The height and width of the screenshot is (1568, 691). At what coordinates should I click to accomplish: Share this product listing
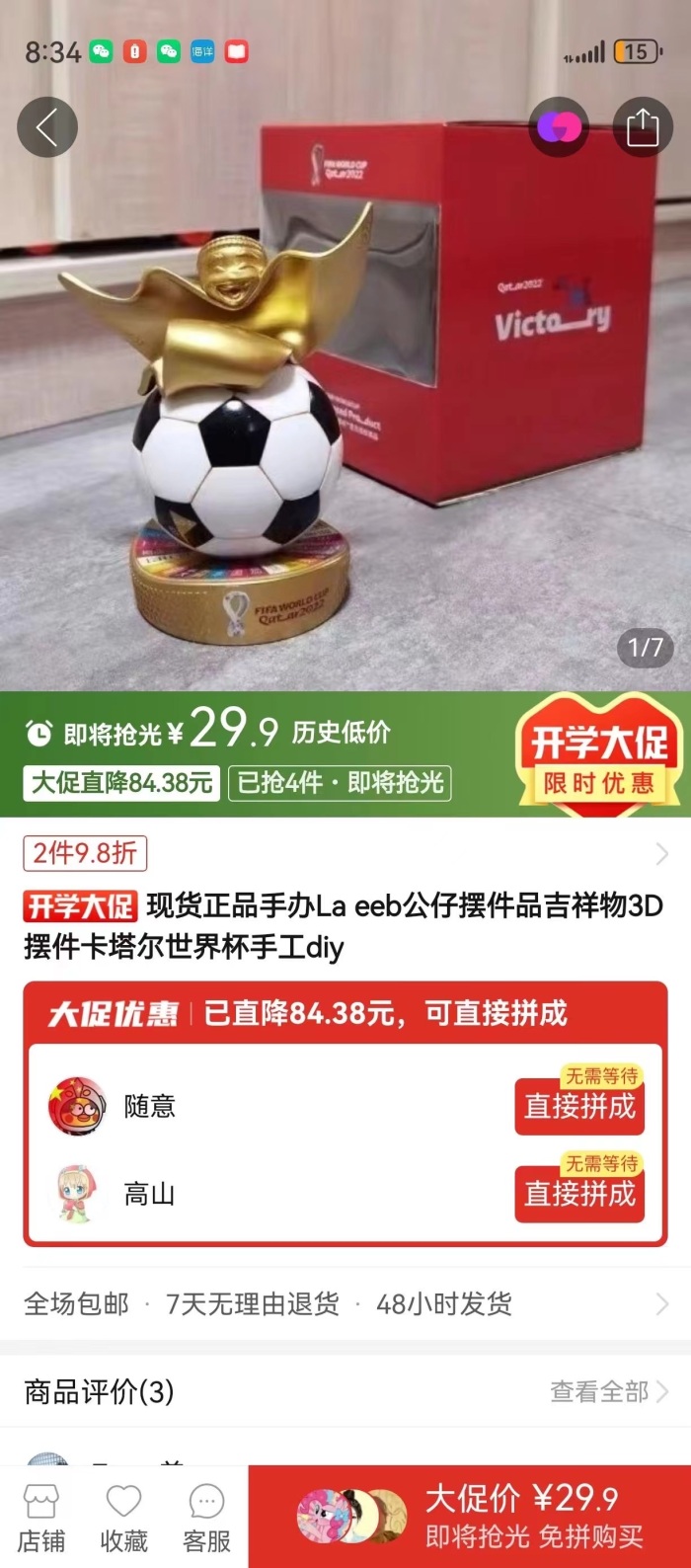(642, 127)
